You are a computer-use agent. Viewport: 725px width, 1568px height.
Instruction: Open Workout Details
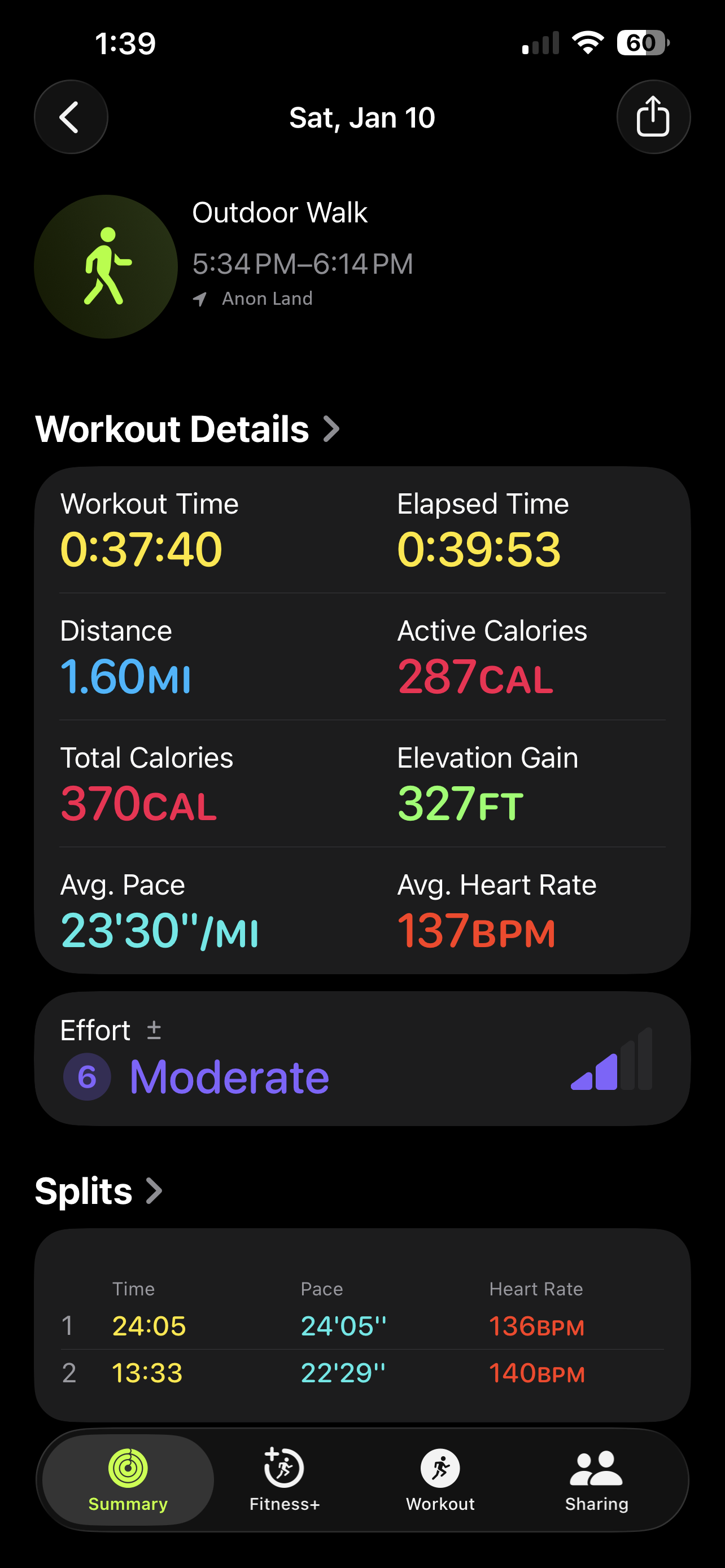[187, 429]
